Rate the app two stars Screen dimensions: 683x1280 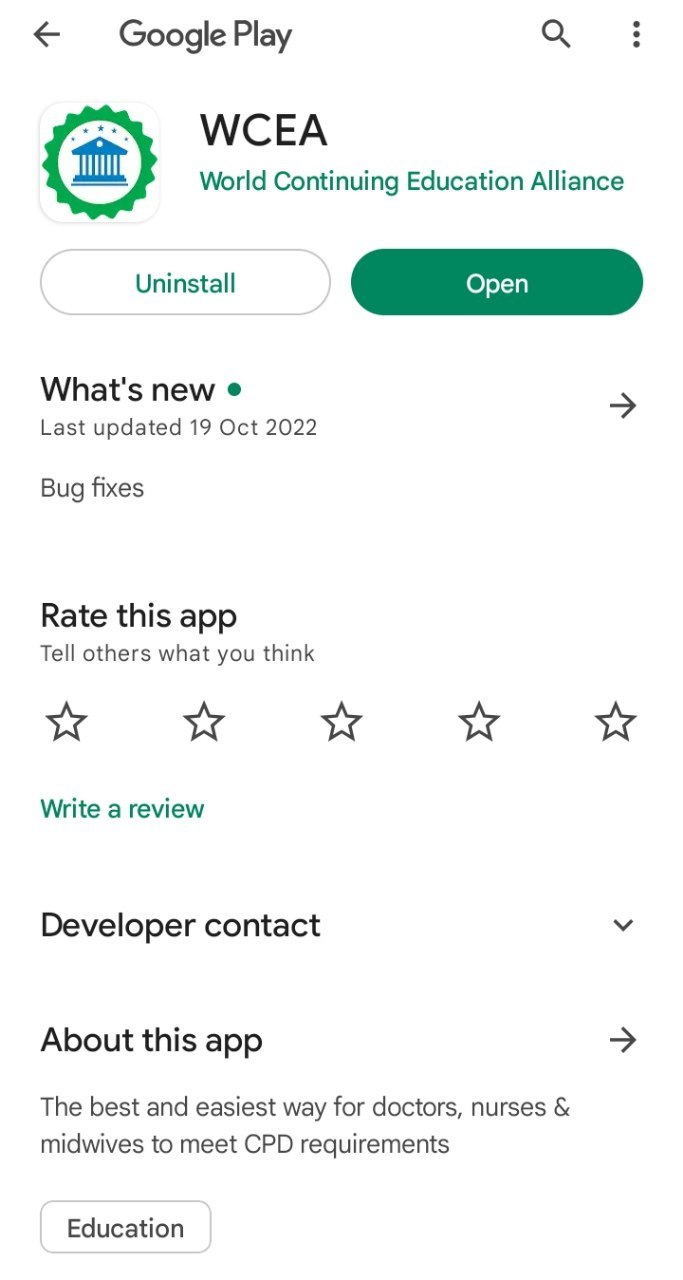[x=205, y=722]
